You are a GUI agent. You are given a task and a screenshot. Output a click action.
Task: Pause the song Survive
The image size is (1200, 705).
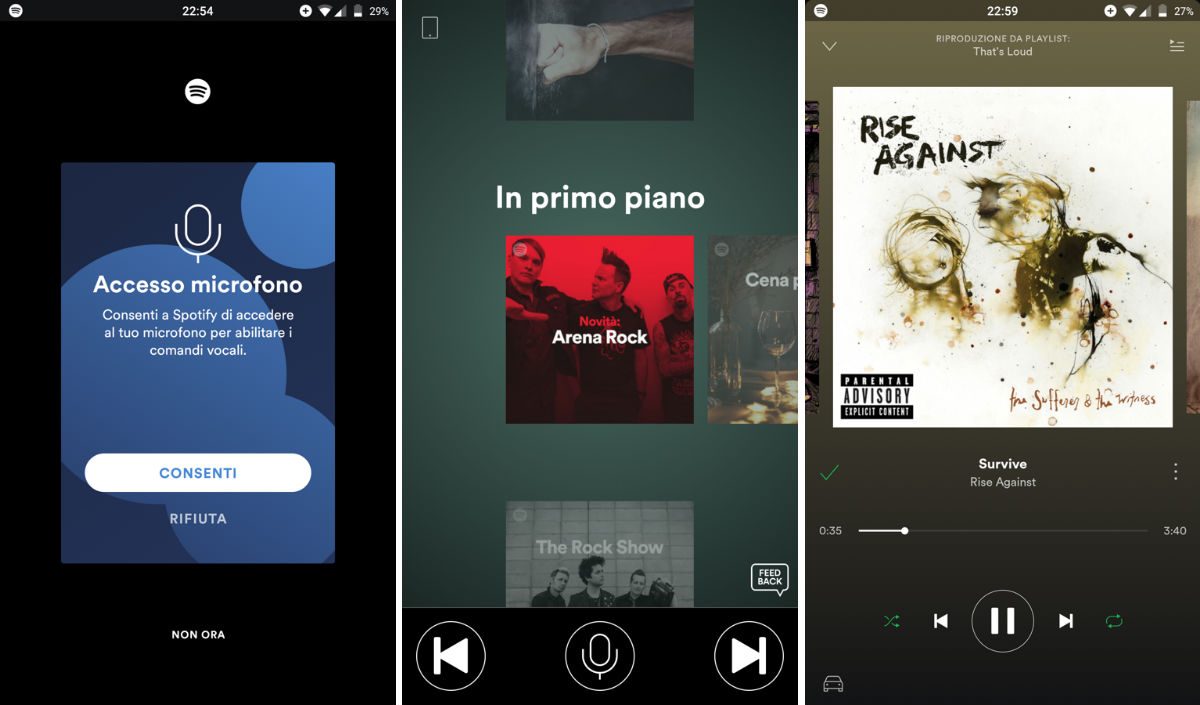pyautogui.click(x=1002, y=621)
